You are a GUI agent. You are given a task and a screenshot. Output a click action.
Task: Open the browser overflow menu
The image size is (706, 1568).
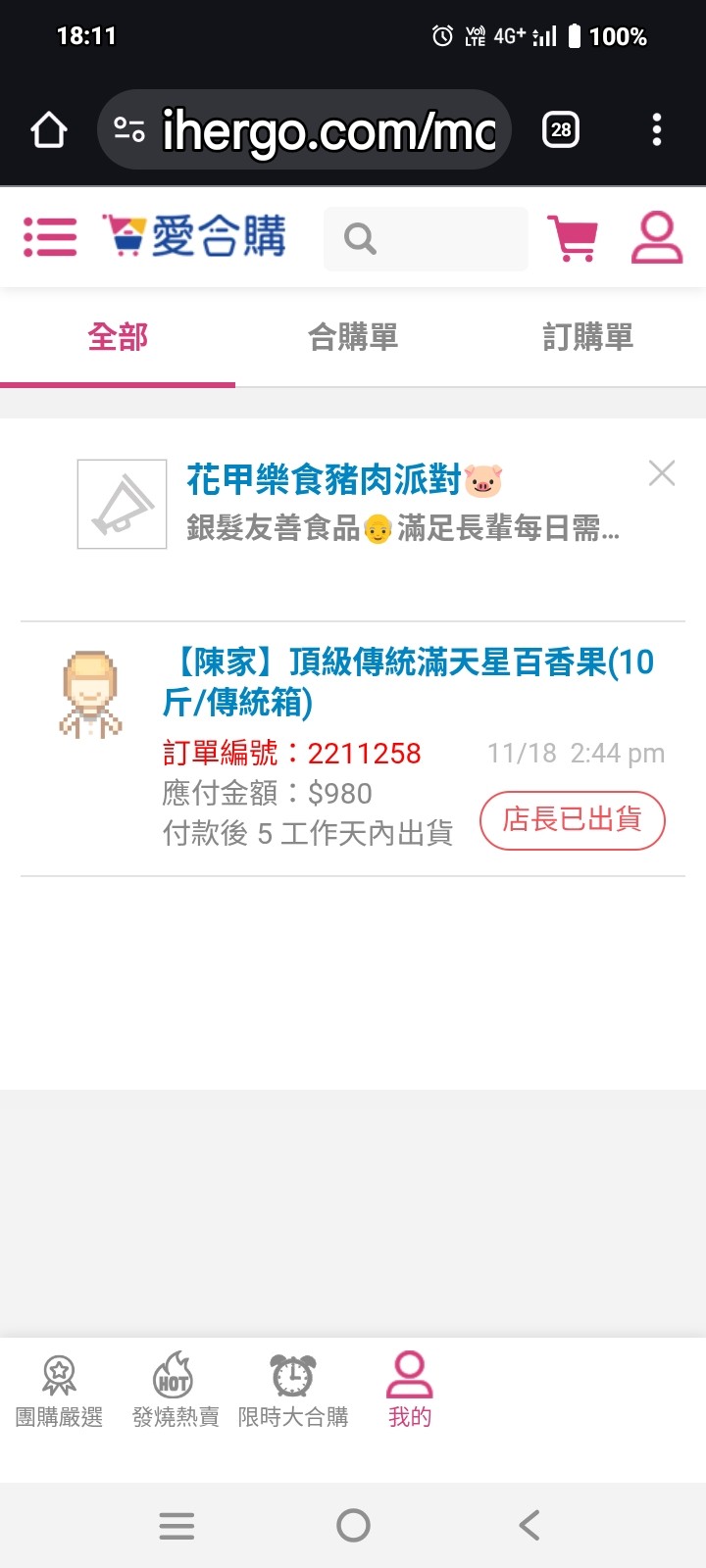pos(656,129)
